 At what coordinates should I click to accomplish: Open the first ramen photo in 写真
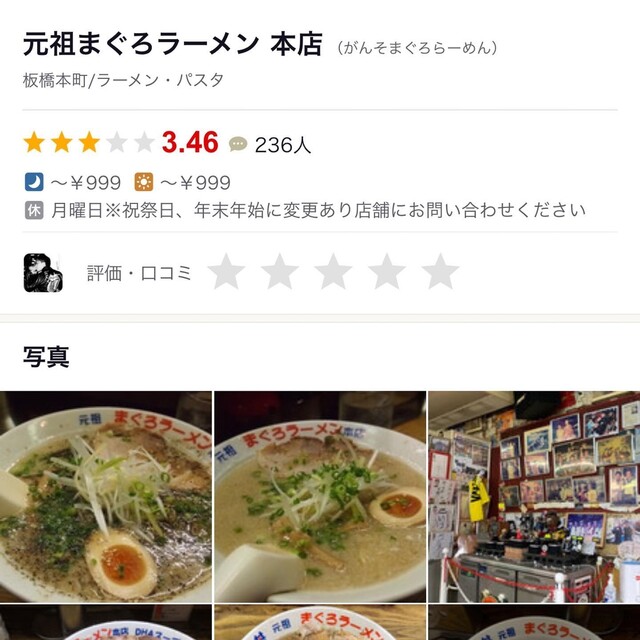click(x=105, y=495)
